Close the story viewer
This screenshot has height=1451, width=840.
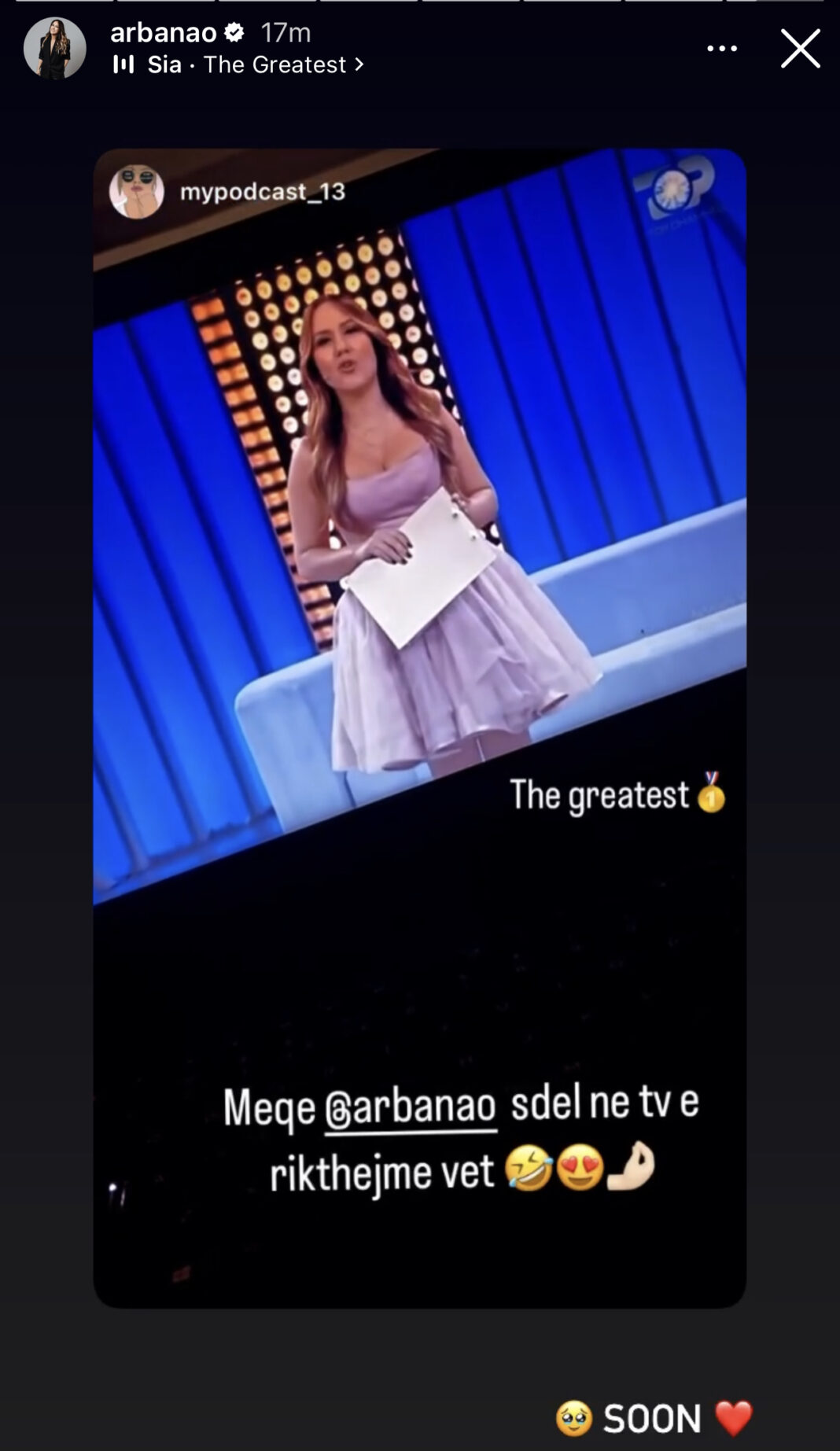pyautogui.click(x=800, y=49)
